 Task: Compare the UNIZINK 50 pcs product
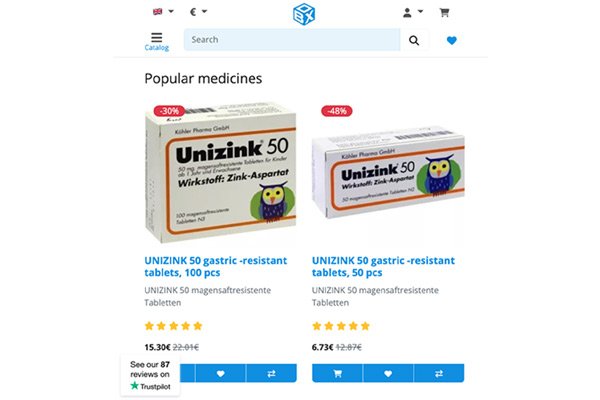pyautogui.click(x=439, y=373)
